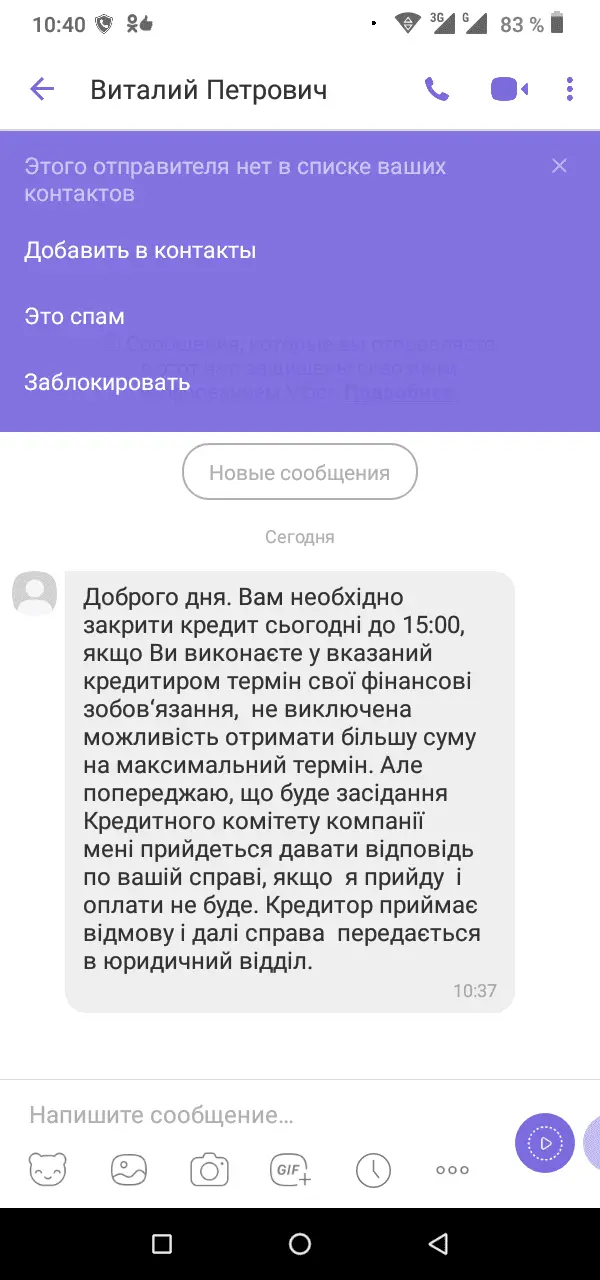Select Добавить в контакты

pos(140,250)
